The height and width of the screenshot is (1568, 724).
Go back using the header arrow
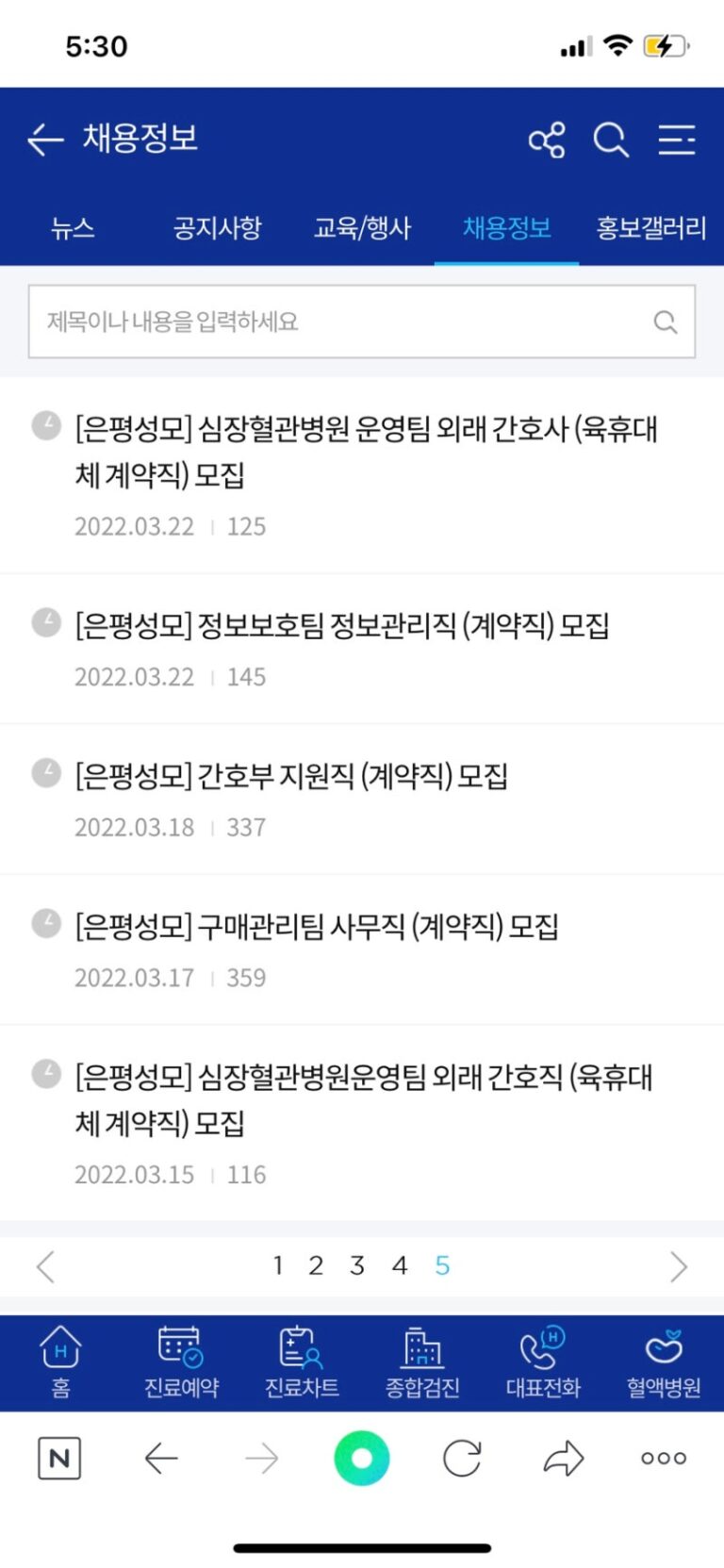click(44, 140)
